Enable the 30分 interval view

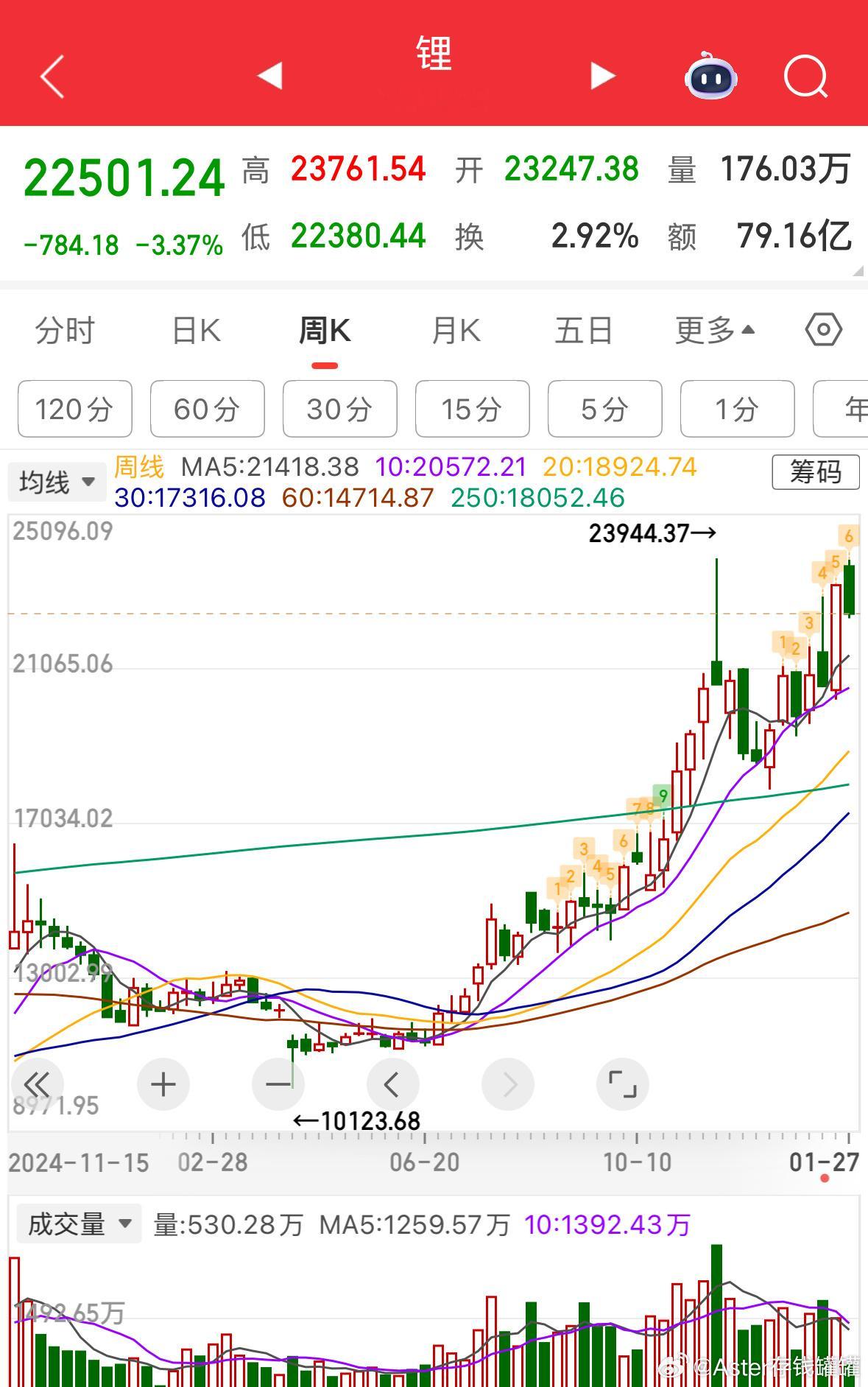(x=339, y=410)
